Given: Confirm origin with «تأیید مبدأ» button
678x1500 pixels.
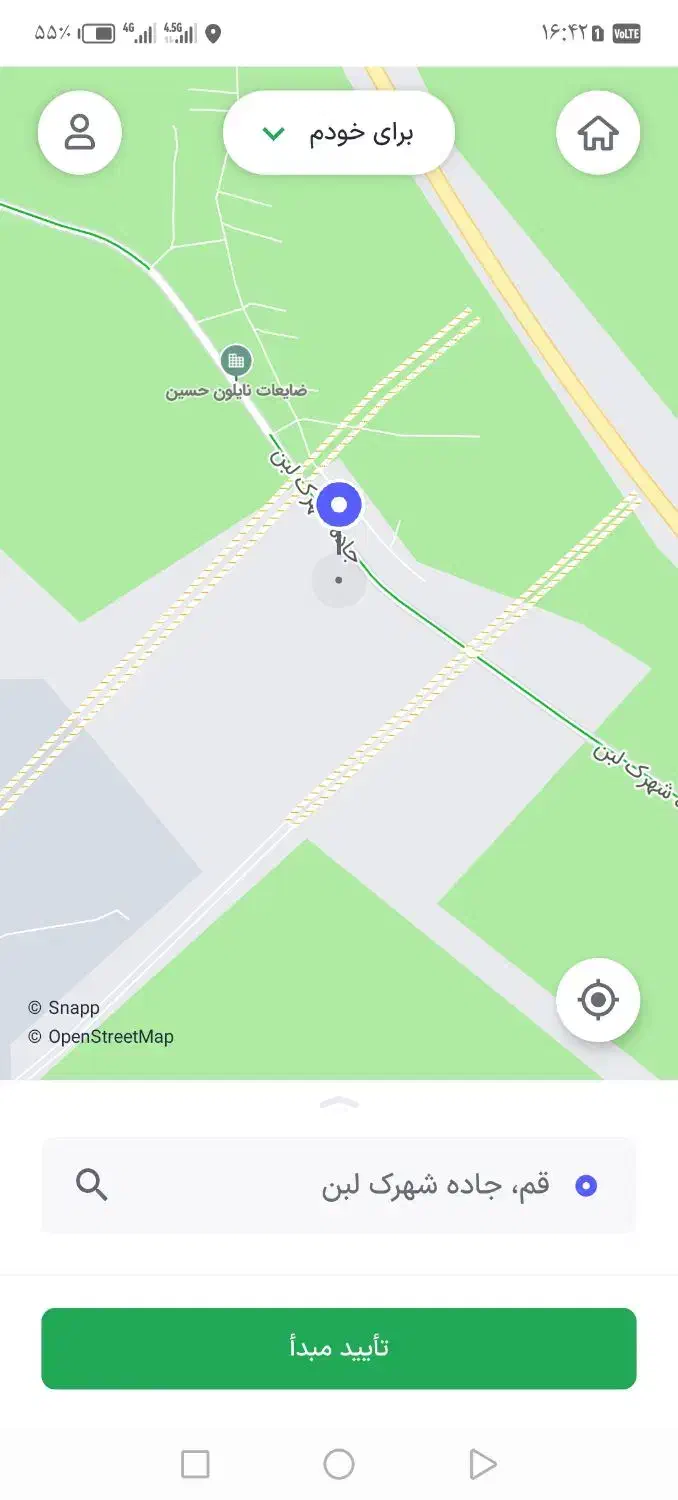Looking at the screenshot, I should tap(338, 1348).
